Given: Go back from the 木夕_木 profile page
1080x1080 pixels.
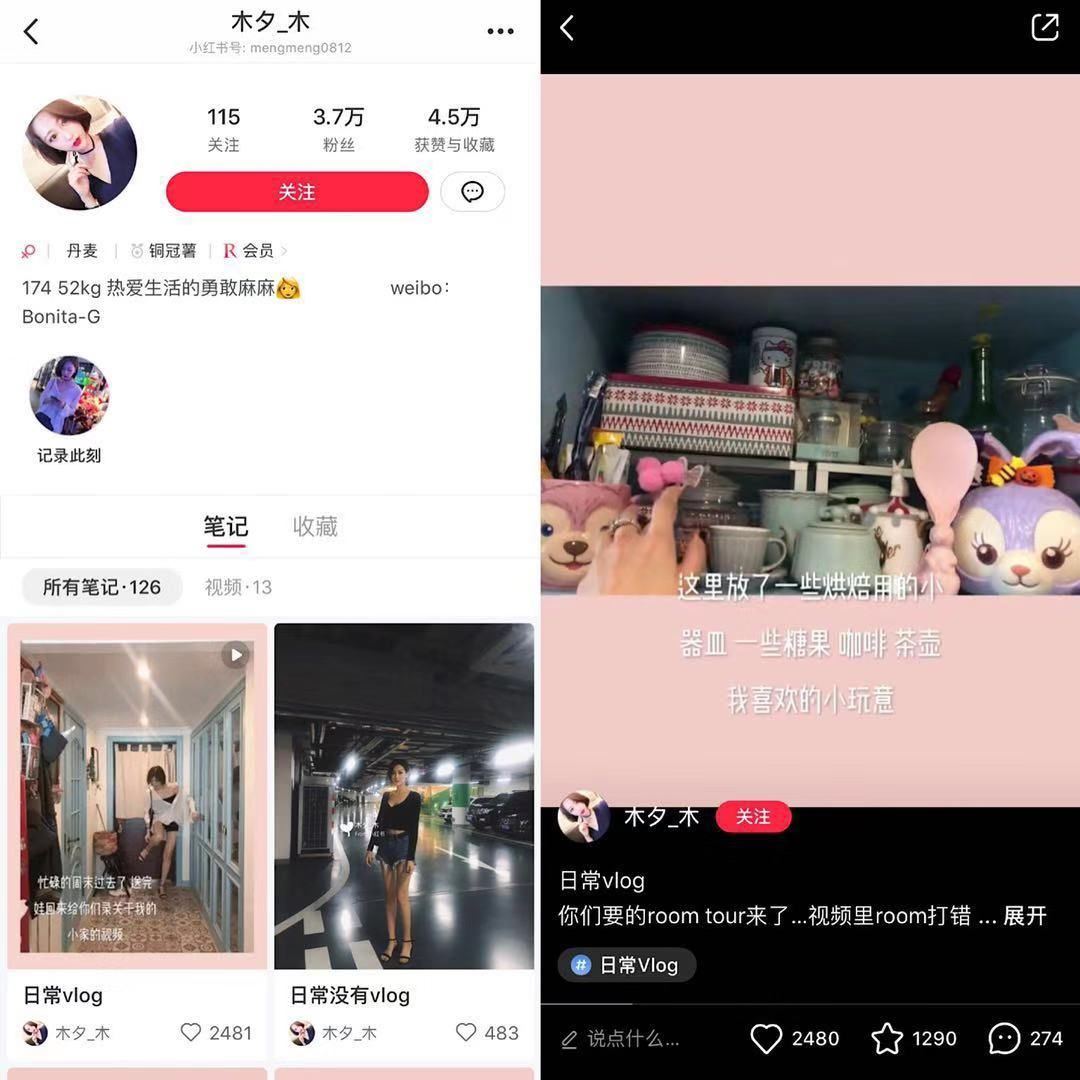Looking at the screenshot, I should click(31, 32).
